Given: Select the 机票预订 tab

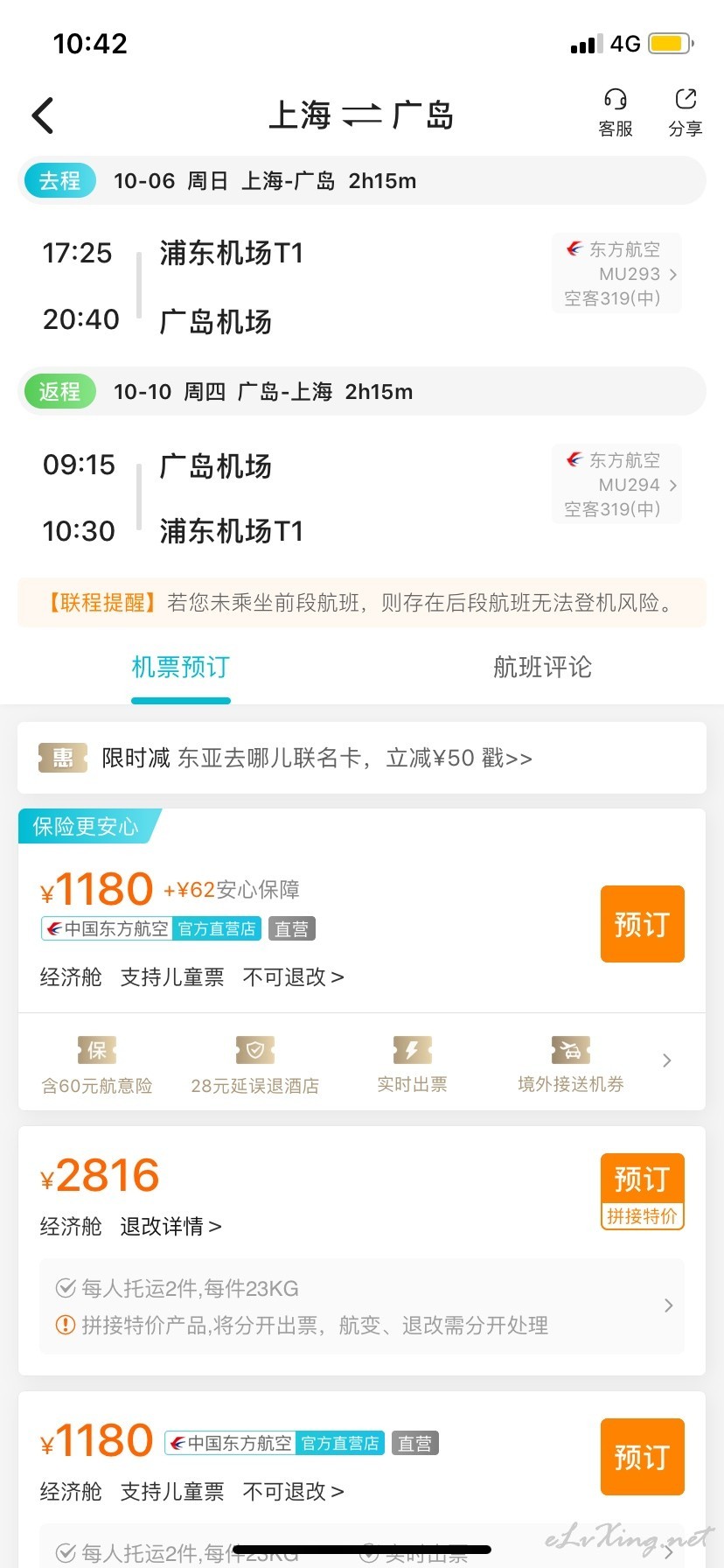Looking at the screenshot, I should coord(181,668).
